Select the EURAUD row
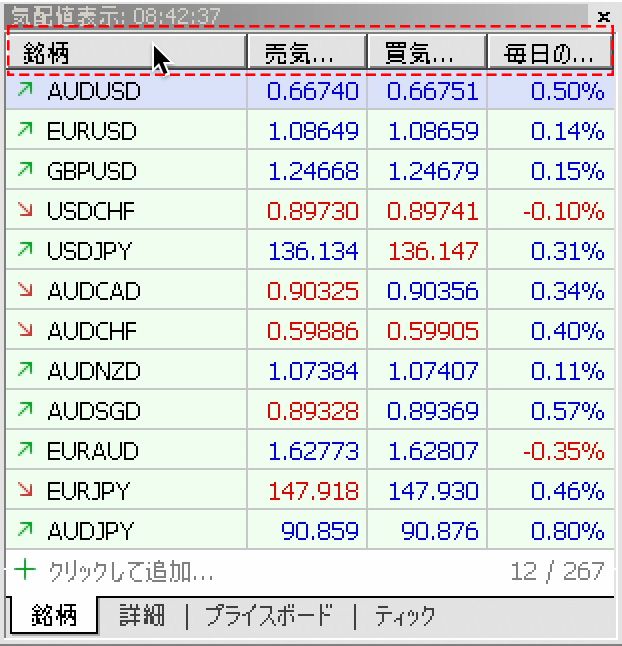The height and width of the screenshot is (646, 622). click(93, 451)
